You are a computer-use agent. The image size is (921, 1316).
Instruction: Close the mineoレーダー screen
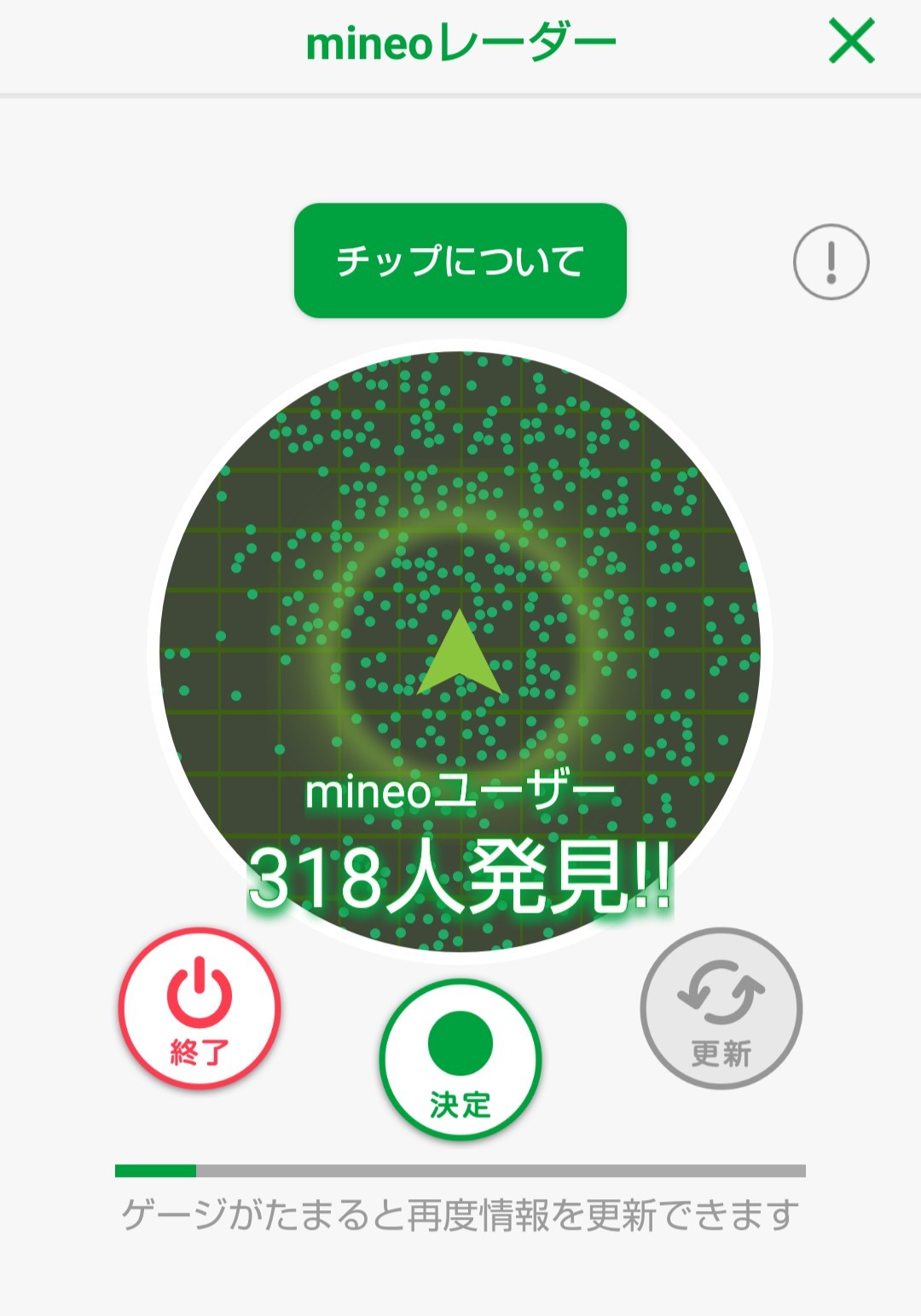click(x=851, y=42)
